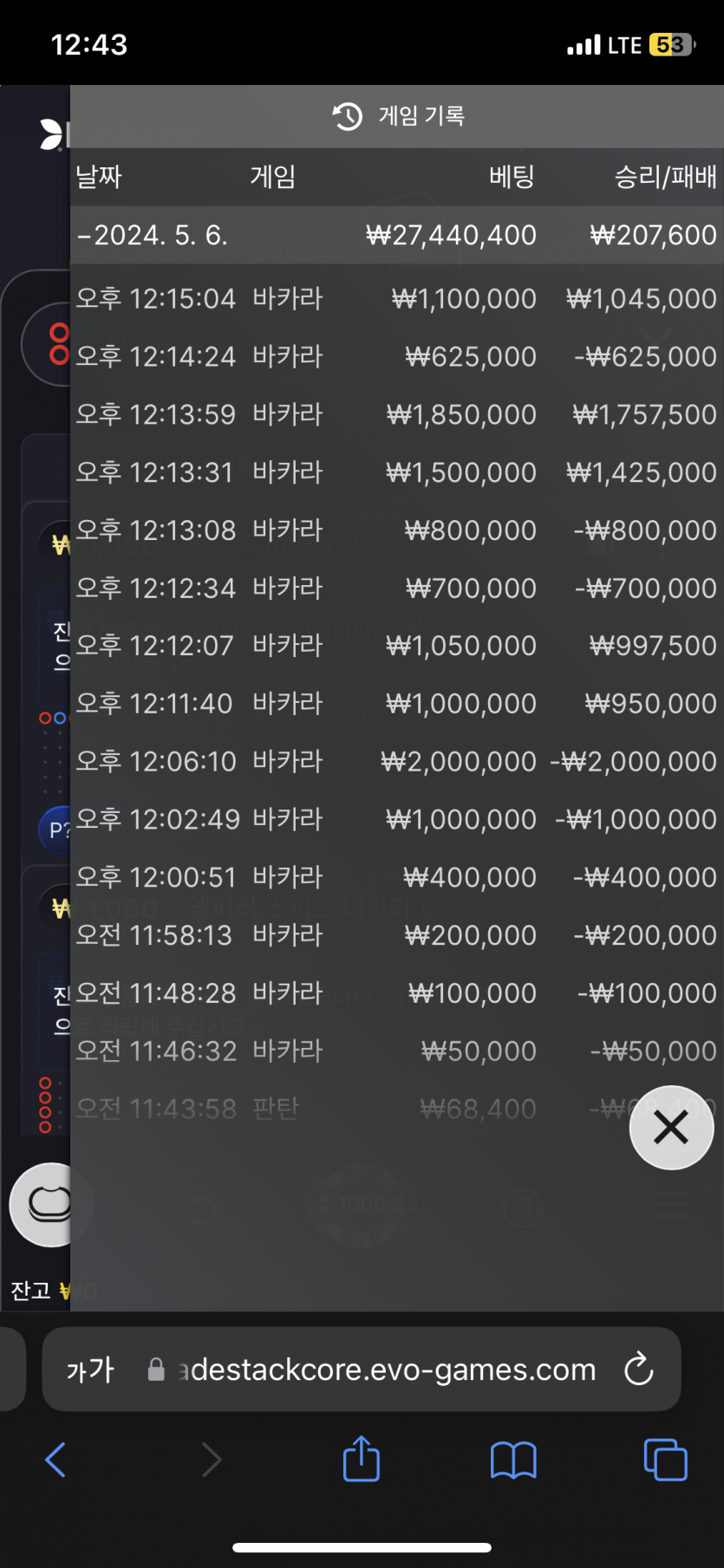Share this page from Safari
Screen dimensions: 724x1568
362,1458
